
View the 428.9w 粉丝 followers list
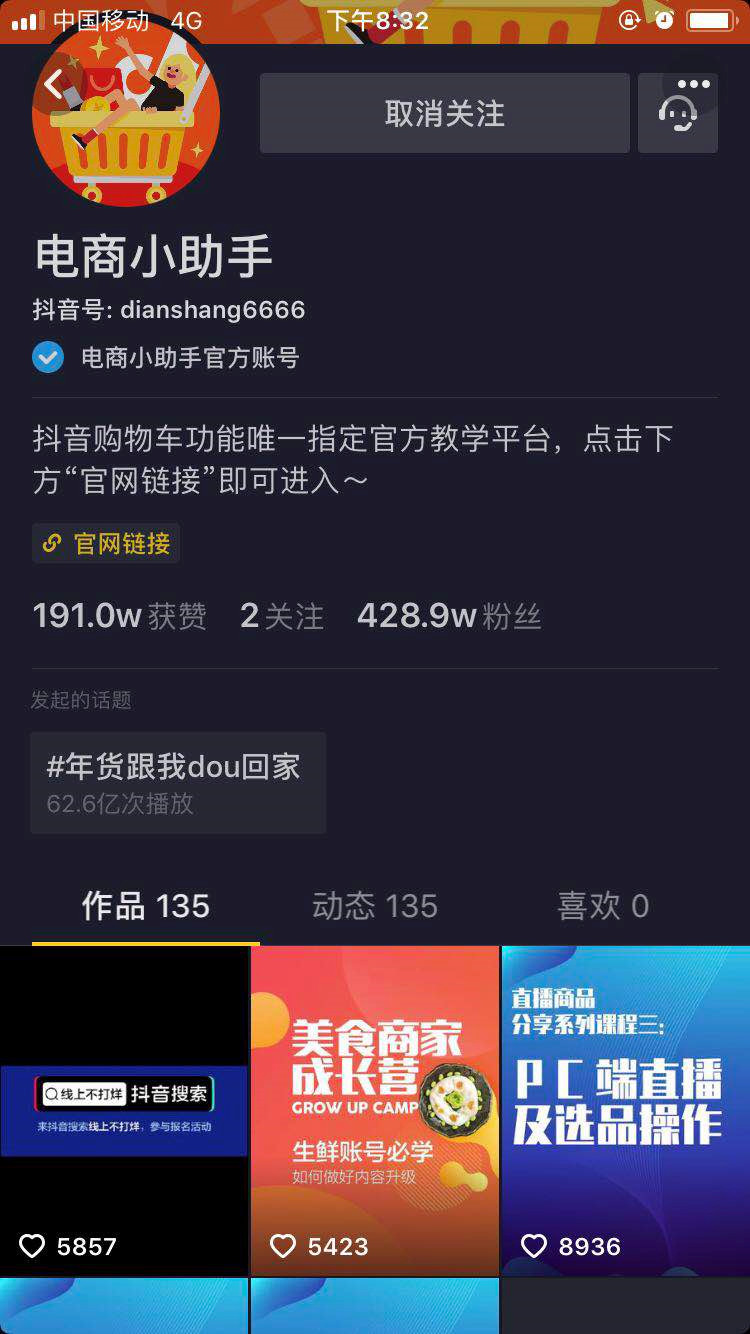[x=449, y=616]
